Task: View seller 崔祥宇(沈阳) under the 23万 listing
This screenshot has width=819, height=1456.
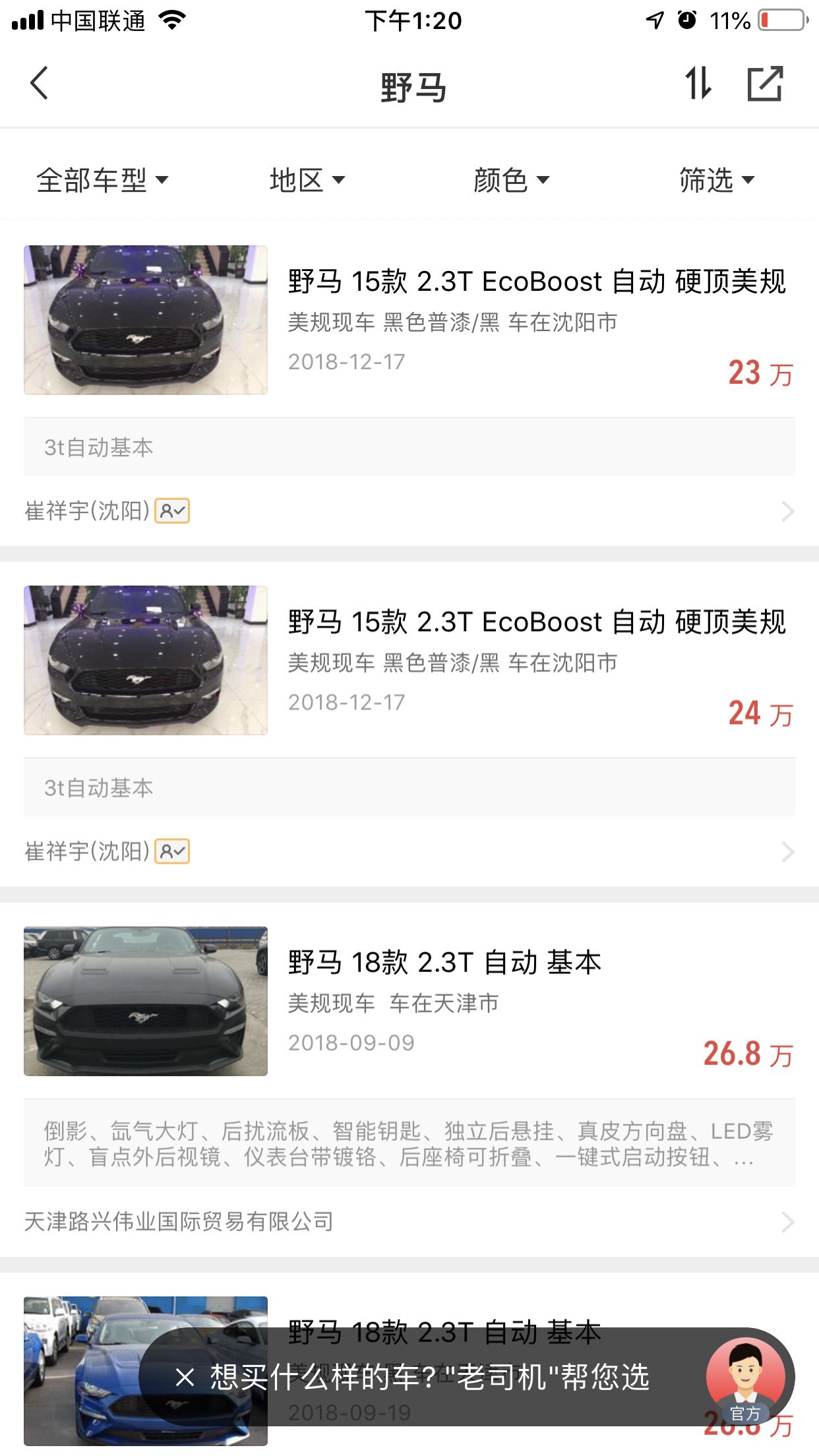Action: tap(409, 511)
